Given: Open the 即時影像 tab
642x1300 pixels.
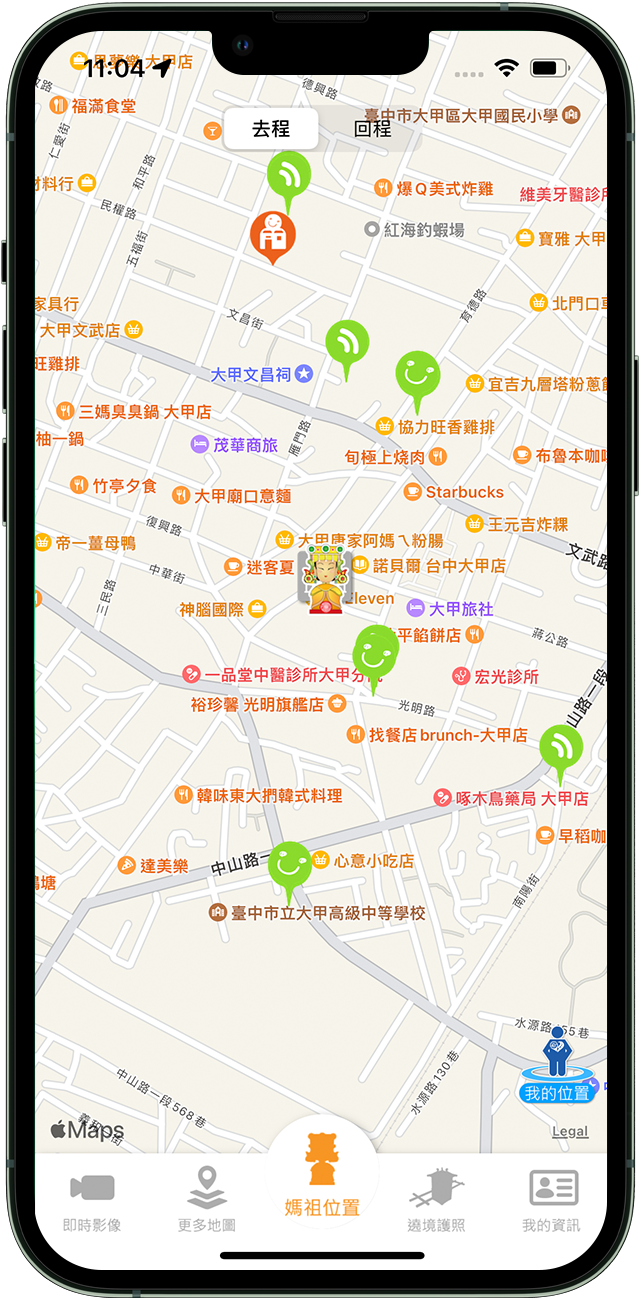Looking at the screenshot, I should 92,1201.
